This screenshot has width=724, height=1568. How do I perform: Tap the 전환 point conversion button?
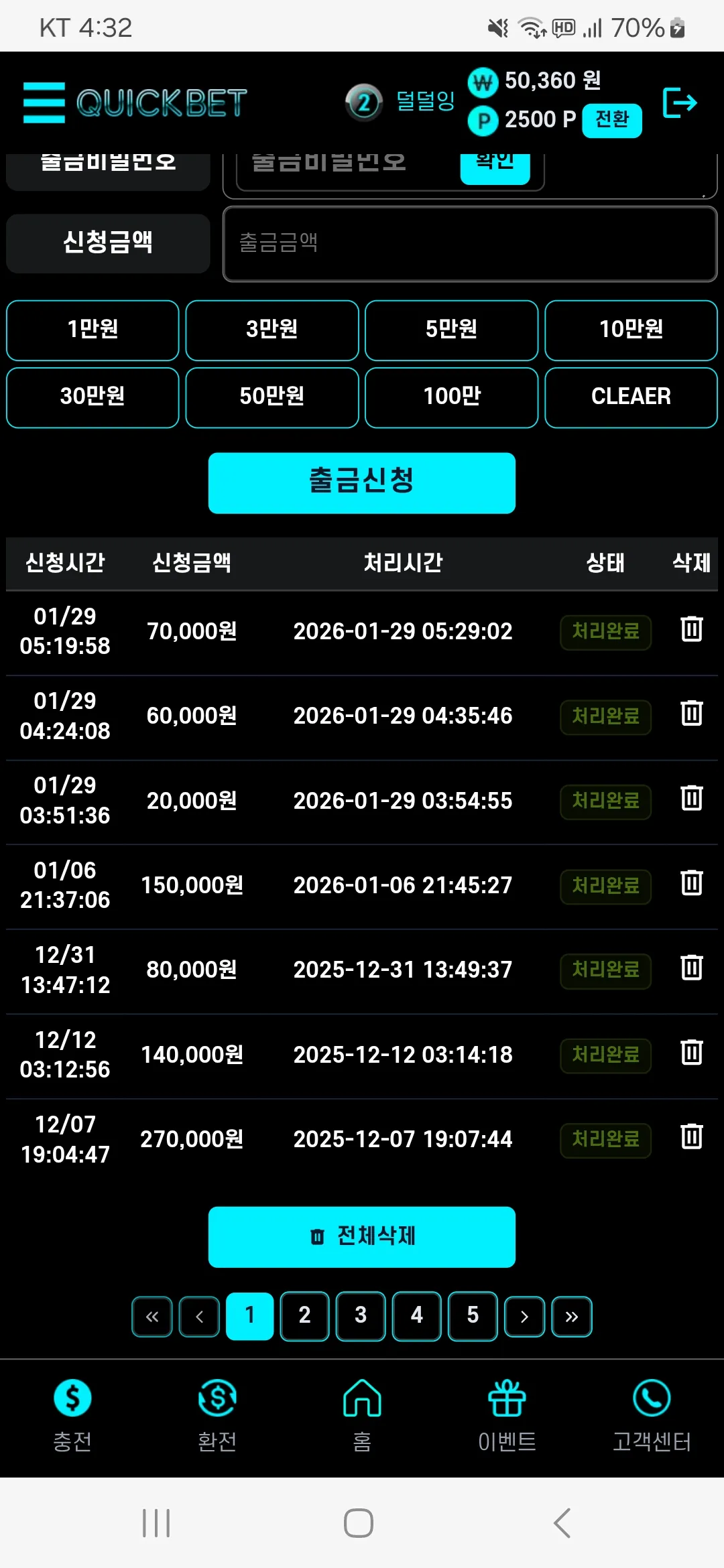[x=612, y=120]
